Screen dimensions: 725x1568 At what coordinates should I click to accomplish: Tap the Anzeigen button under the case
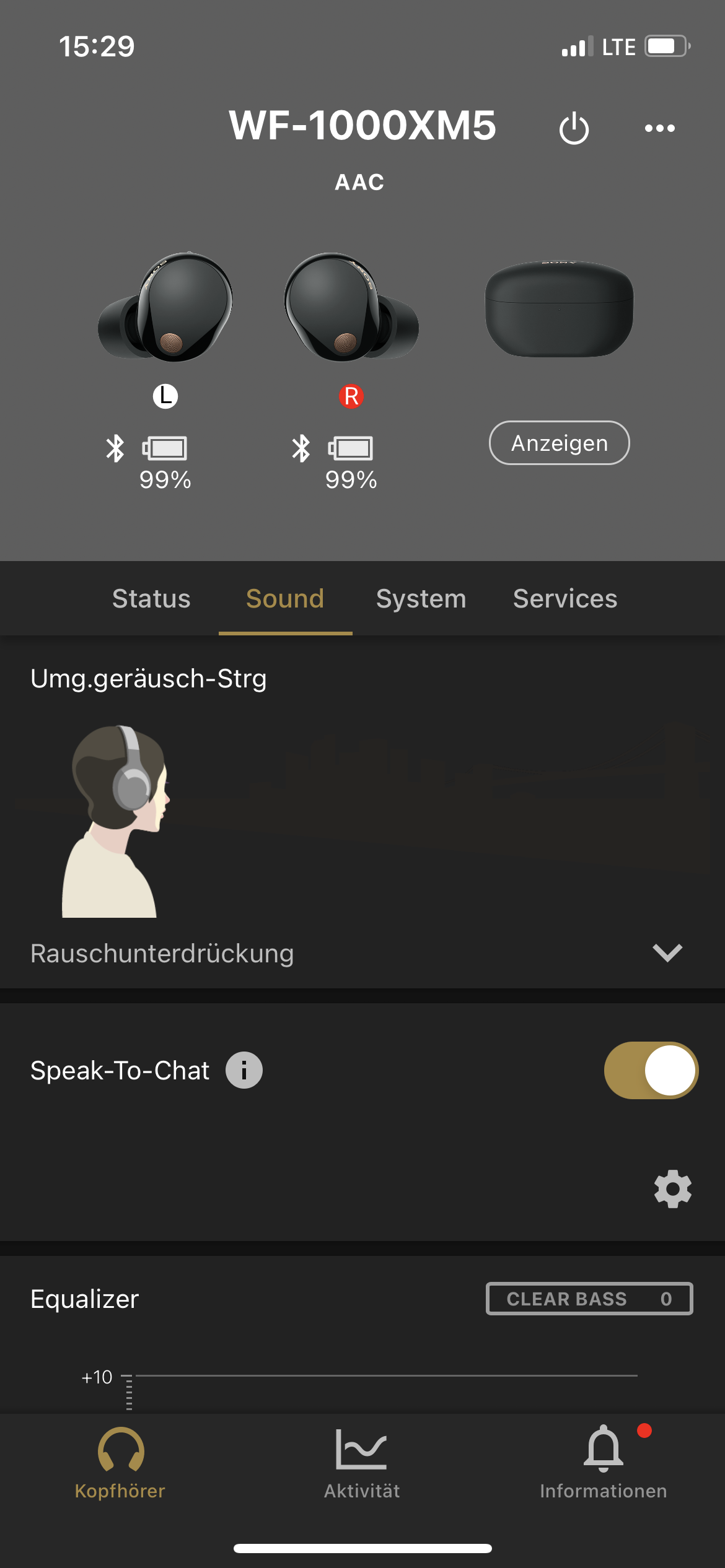click(559, 443)
